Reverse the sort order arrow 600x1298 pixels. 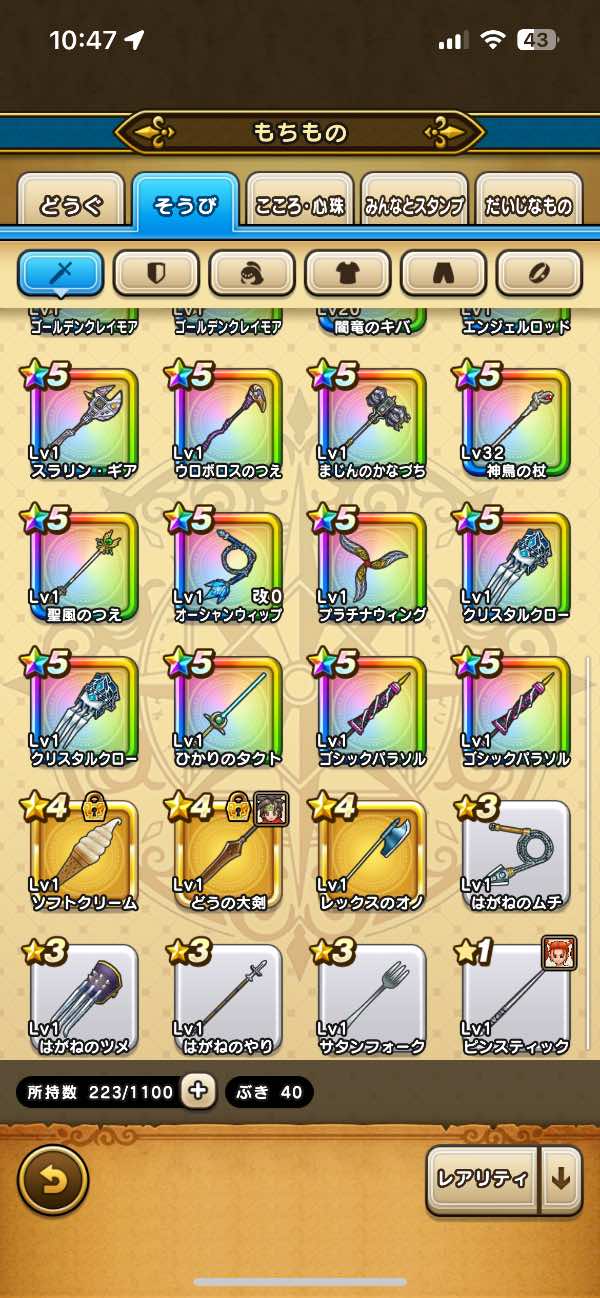(561, 1179)
